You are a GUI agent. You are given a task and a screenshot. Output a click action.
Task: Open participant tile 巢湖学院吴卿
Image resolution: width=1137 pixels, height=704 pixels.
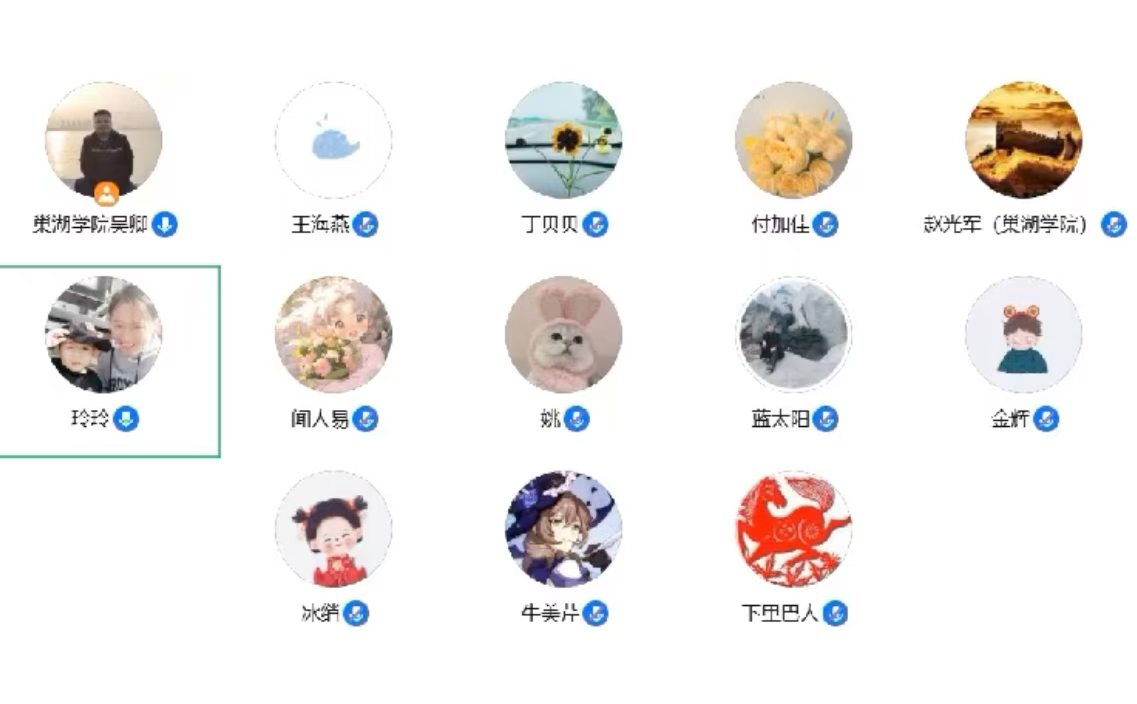click(104, 140)
